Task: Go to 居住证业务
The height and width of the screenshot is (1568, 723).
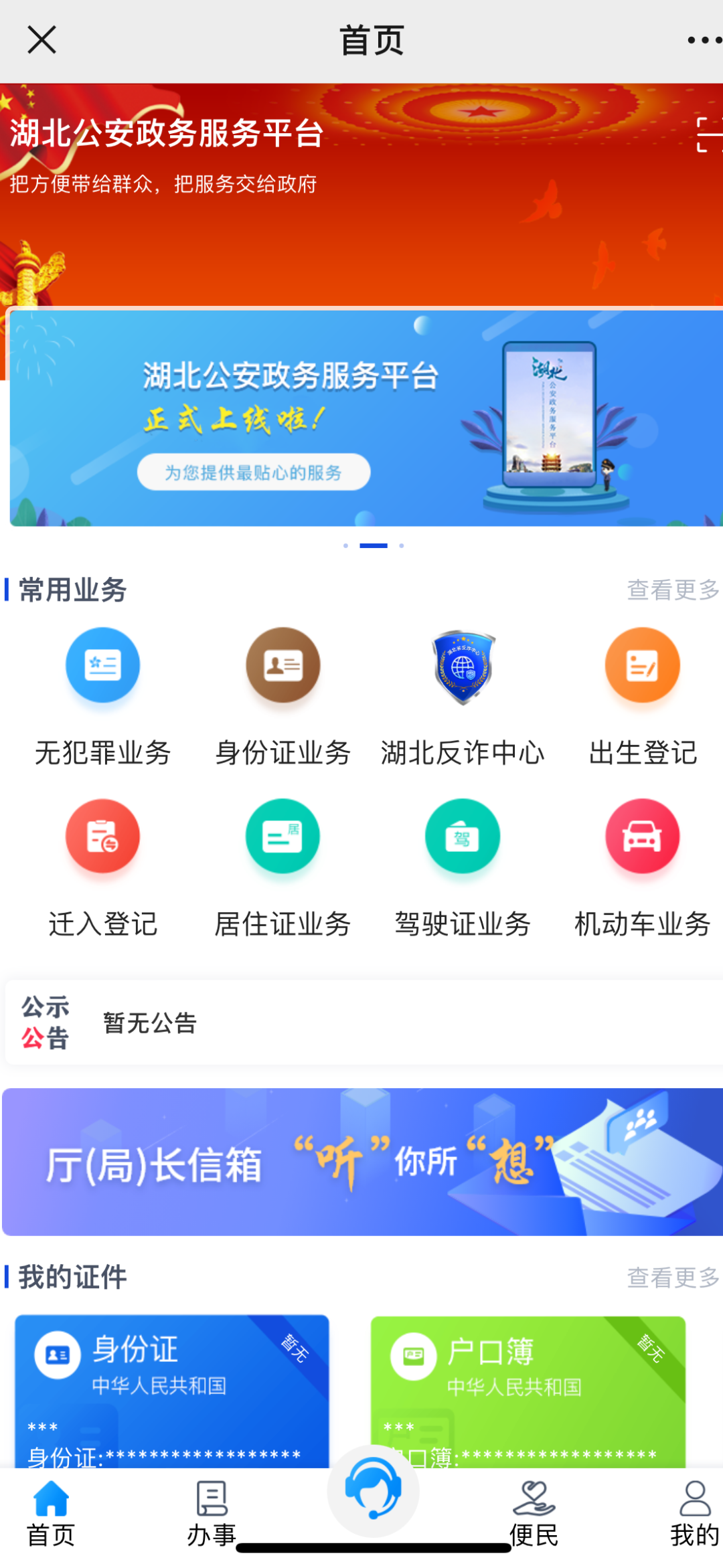Action: (x=283, y=869)
